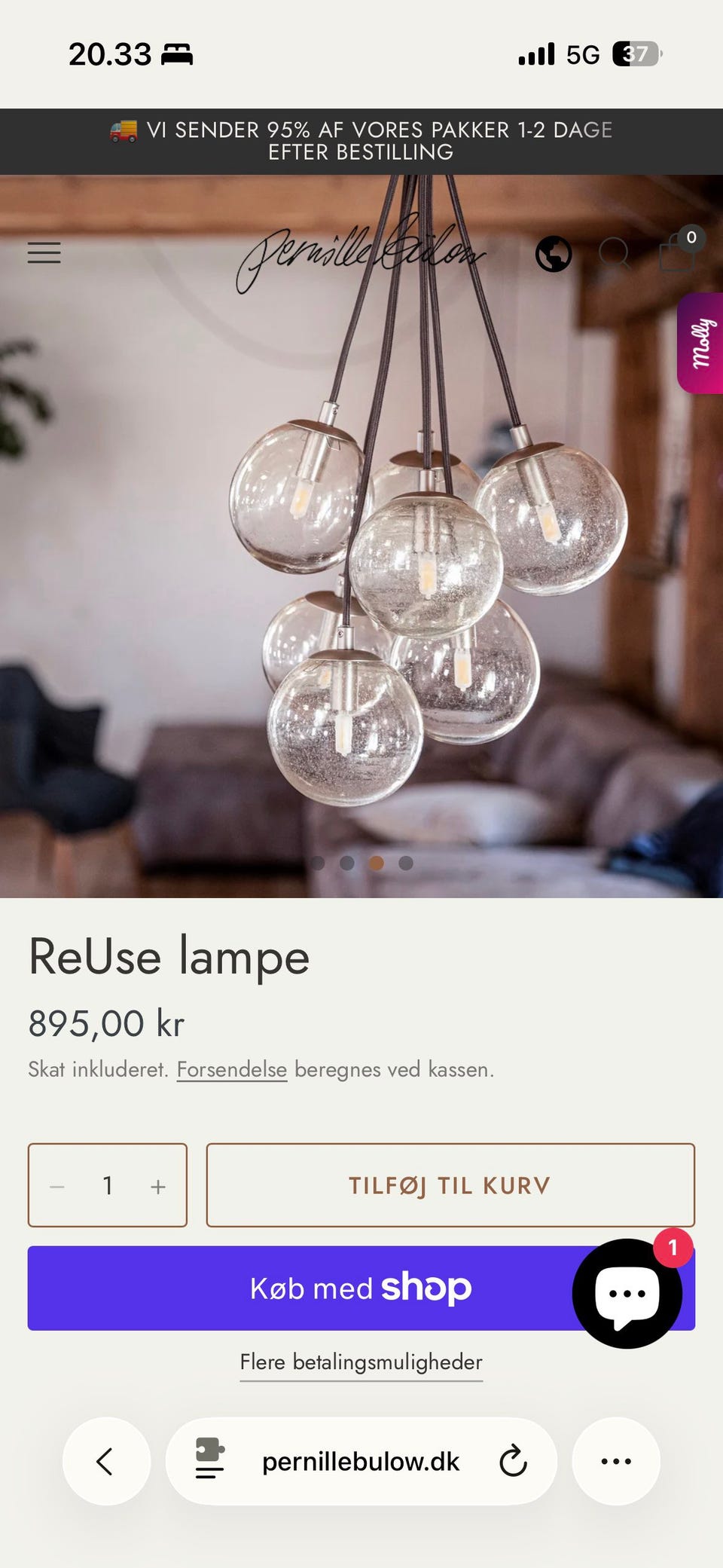Open the browser more options menu
Image resolution: width=723 pixels, height=1568 pixels.
[x=616, y=1460]
